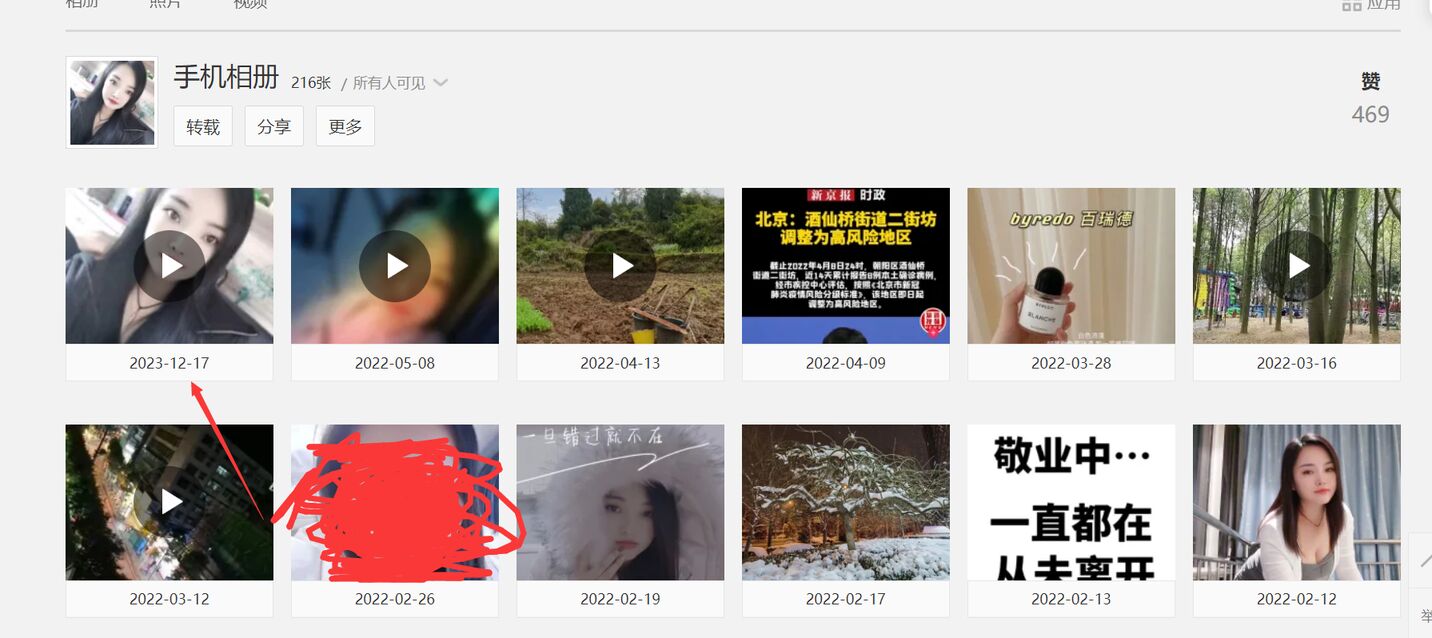Open the photo dated 2022-02-26
Viewport: 1432px width, 638px height.
pos(395,502)
